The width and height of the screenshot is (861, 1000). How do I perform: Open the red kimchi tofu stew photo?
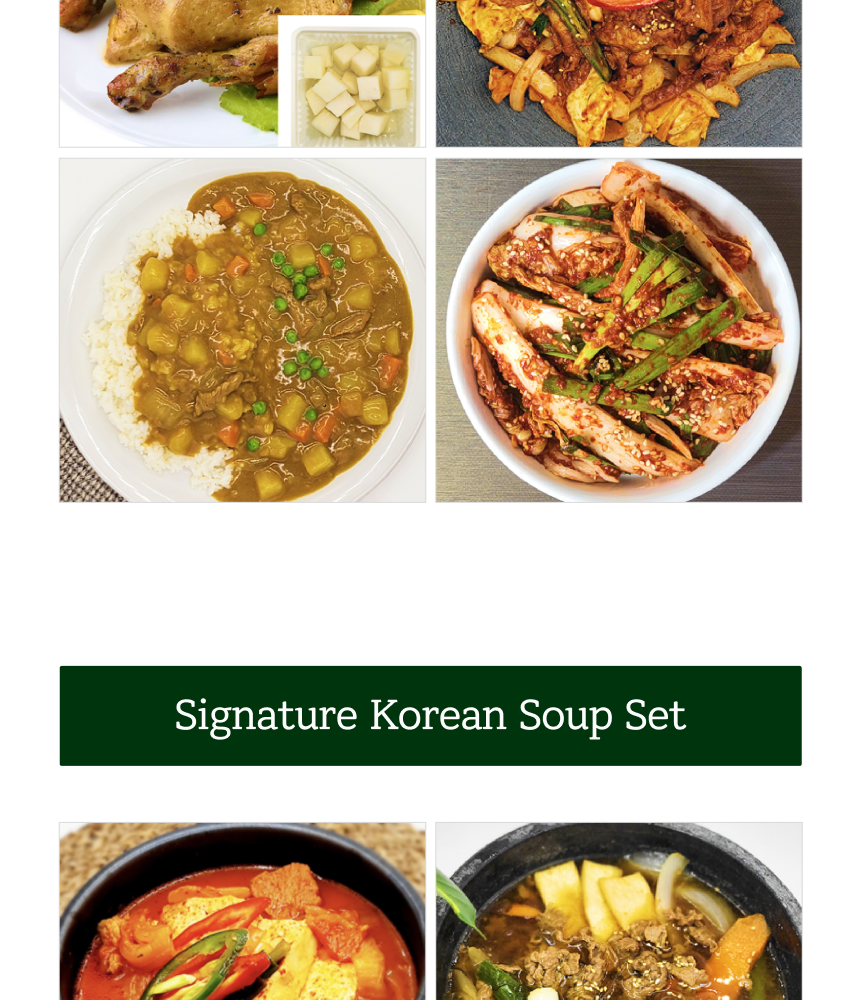pos(242,912)
